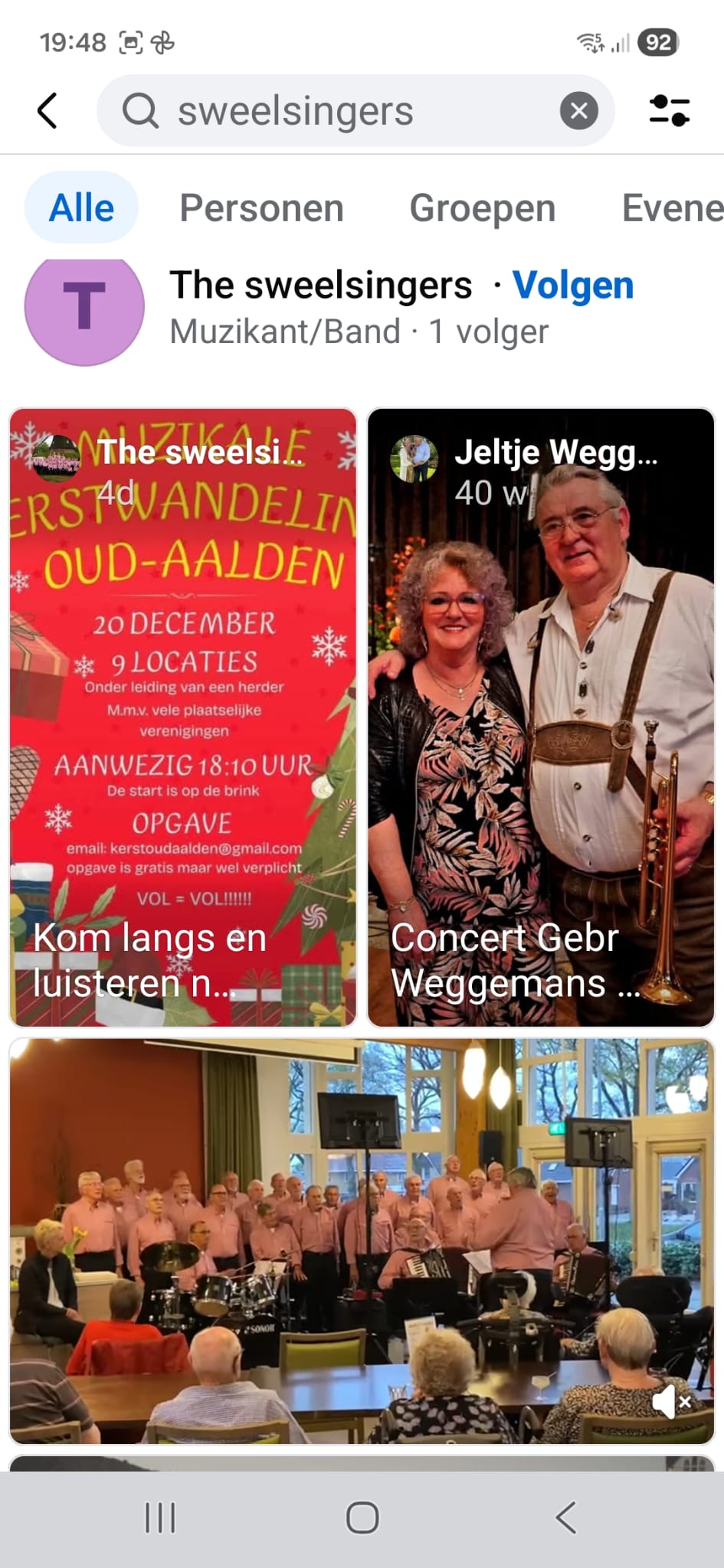Go back using the app bar arrow
724x1568 pixels.
(48, 111)
